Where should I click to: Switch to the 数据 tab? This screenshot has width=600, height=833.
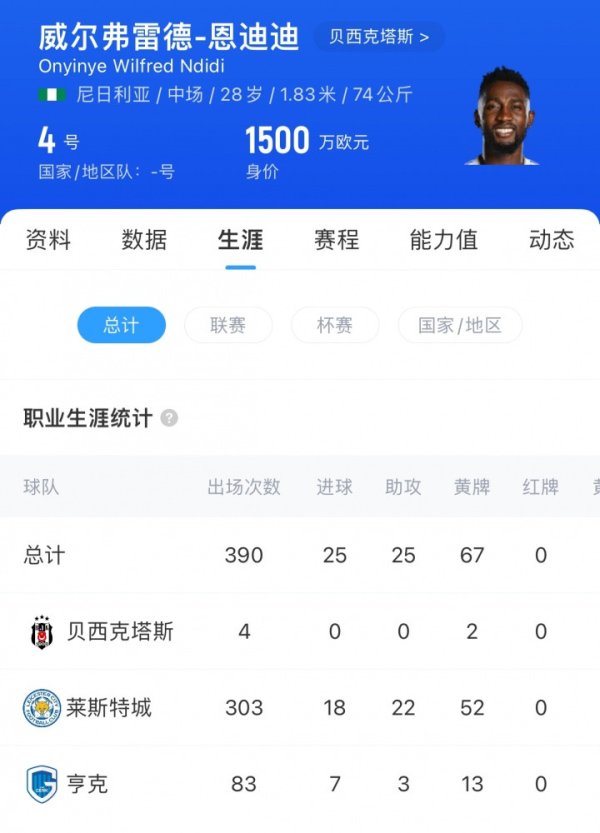(144, 240)
